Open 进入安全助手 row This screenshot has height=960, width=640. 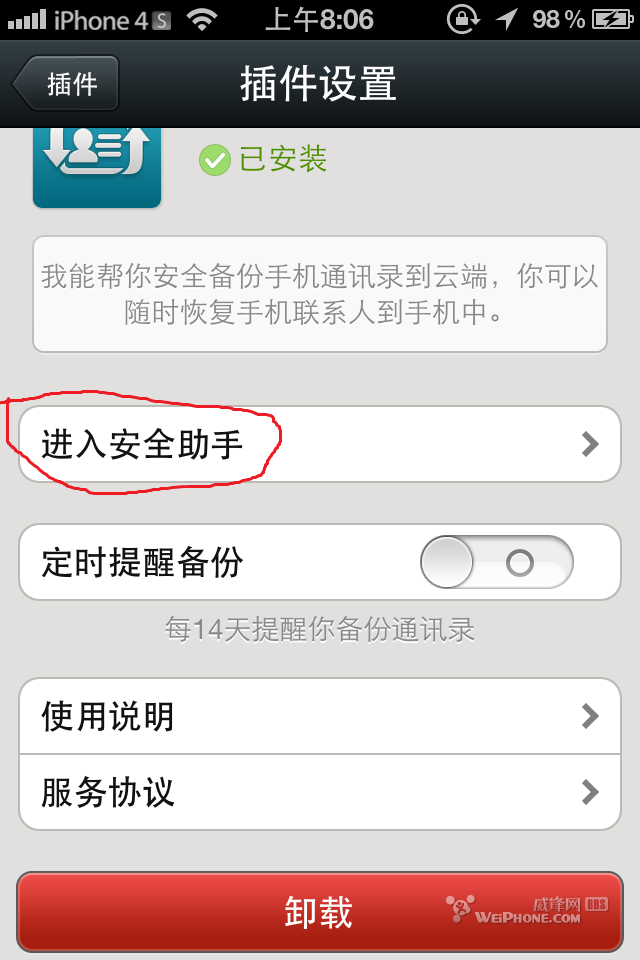pos(320,444)
